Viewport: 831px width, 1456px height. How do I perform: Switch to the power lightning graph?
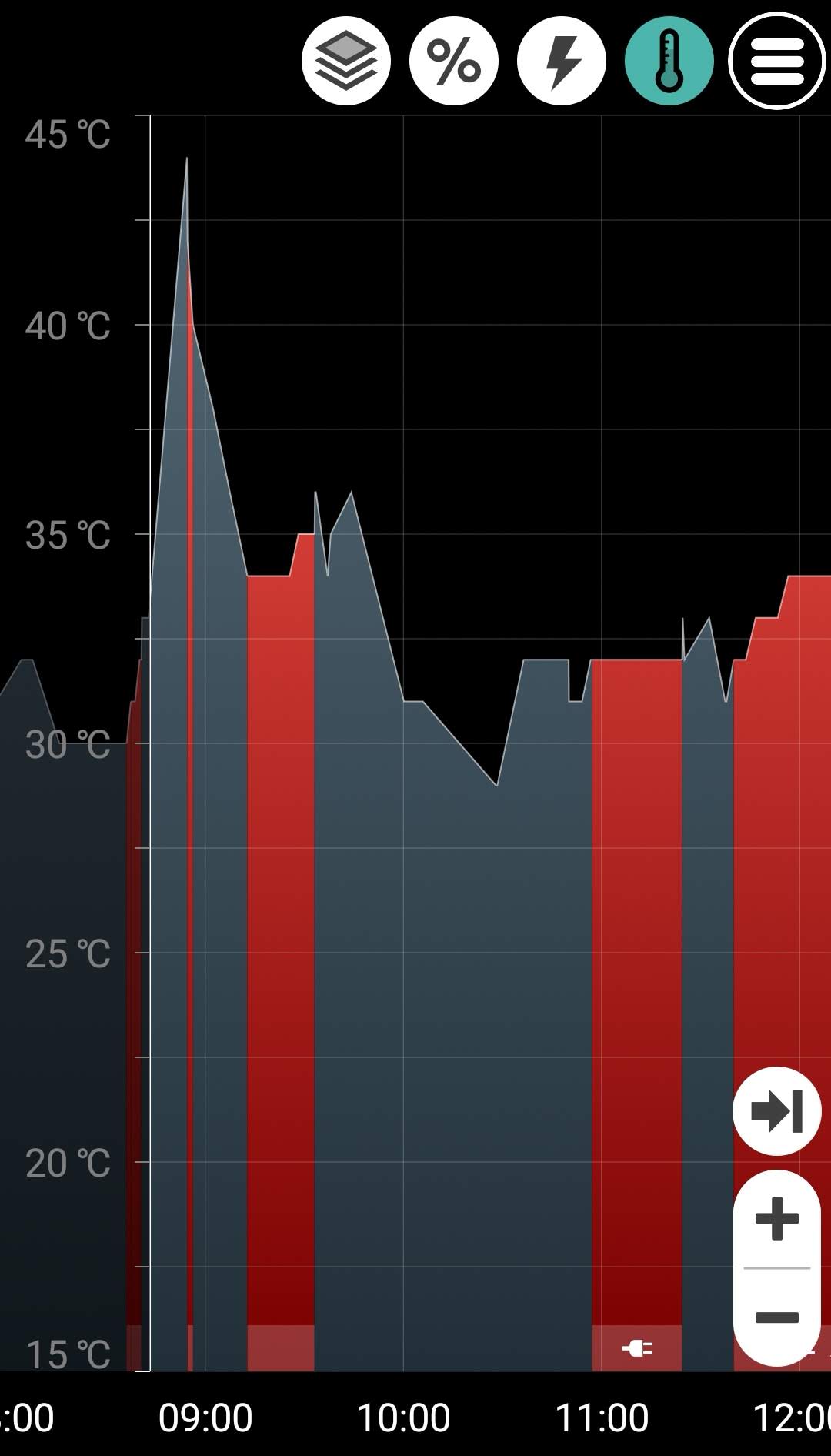point(562,61)
